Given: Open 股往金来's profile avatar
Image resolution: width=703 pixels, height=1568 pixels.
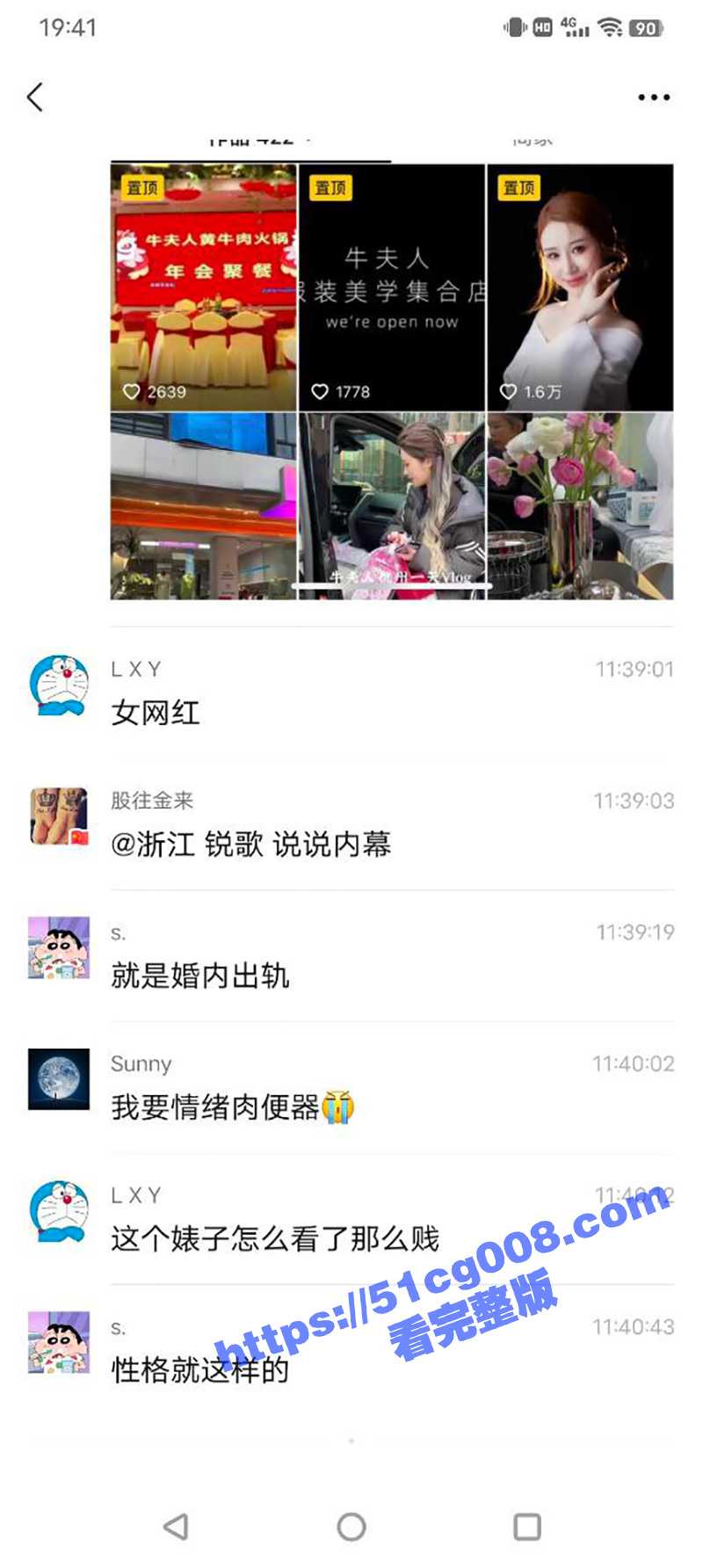Looking at the screenshot, I should click(59, 817).
